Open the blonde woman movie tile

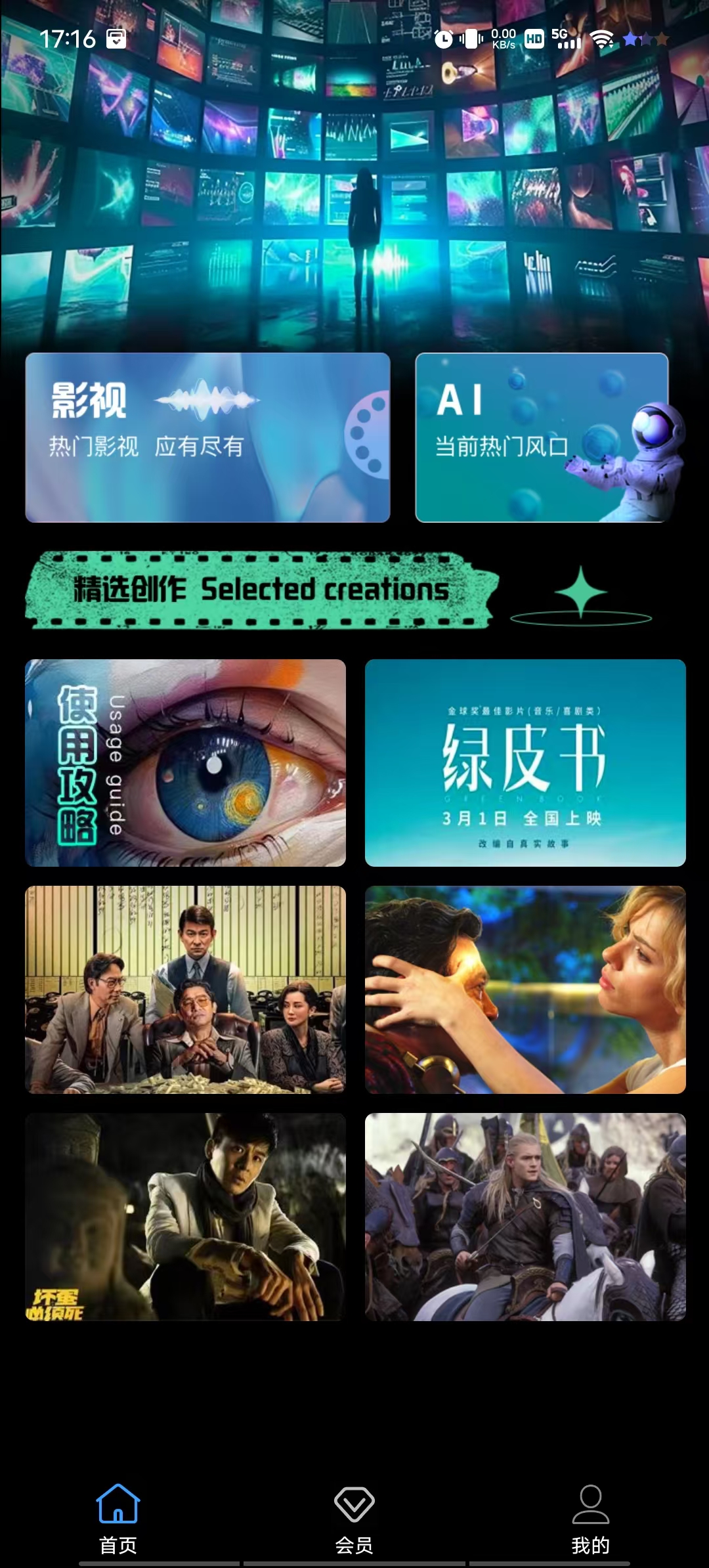click(525, 989)
